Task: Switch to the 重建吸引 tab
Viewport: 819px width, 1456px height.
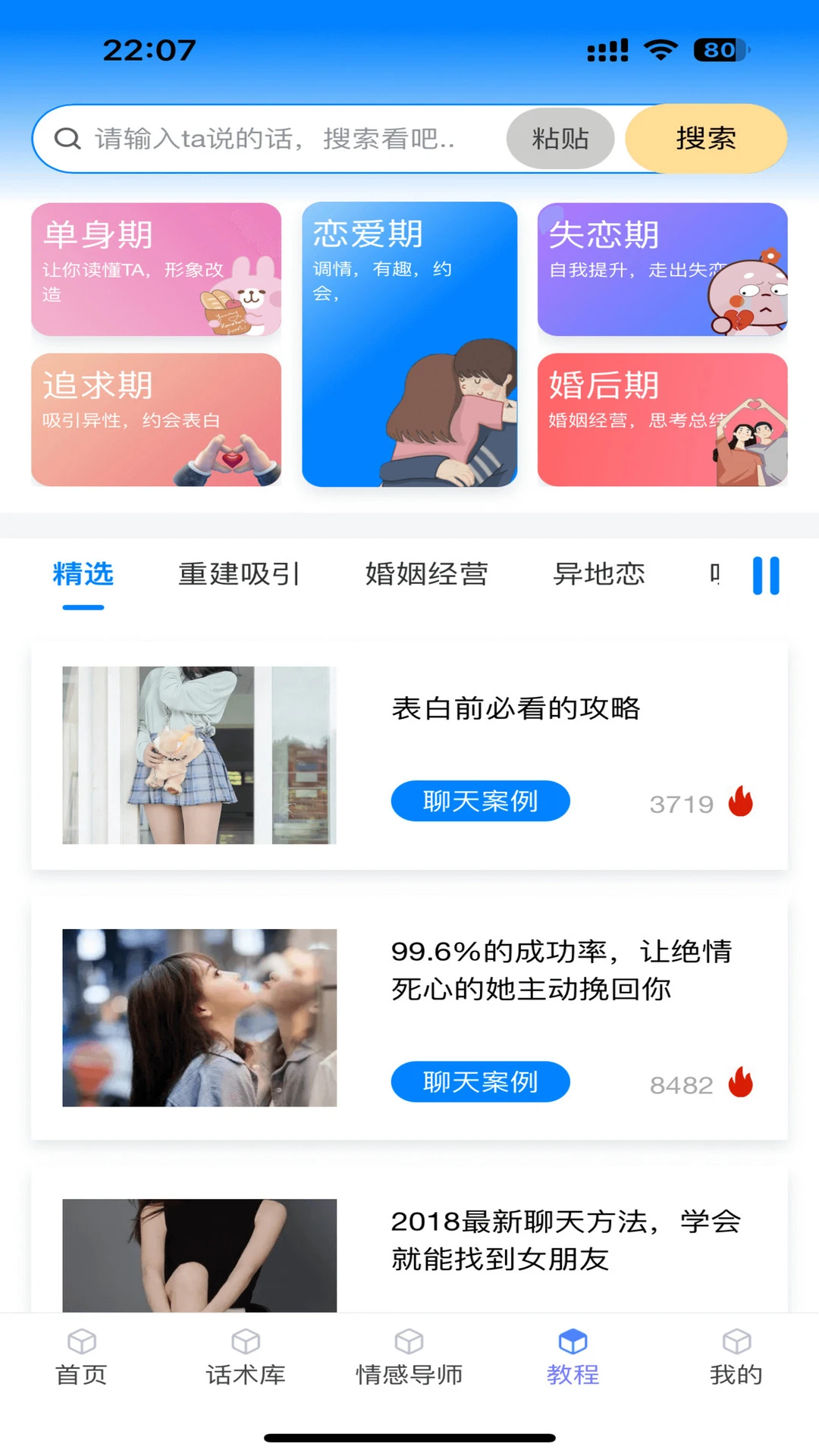Action: pyautogui.click(x=239, y=575)
